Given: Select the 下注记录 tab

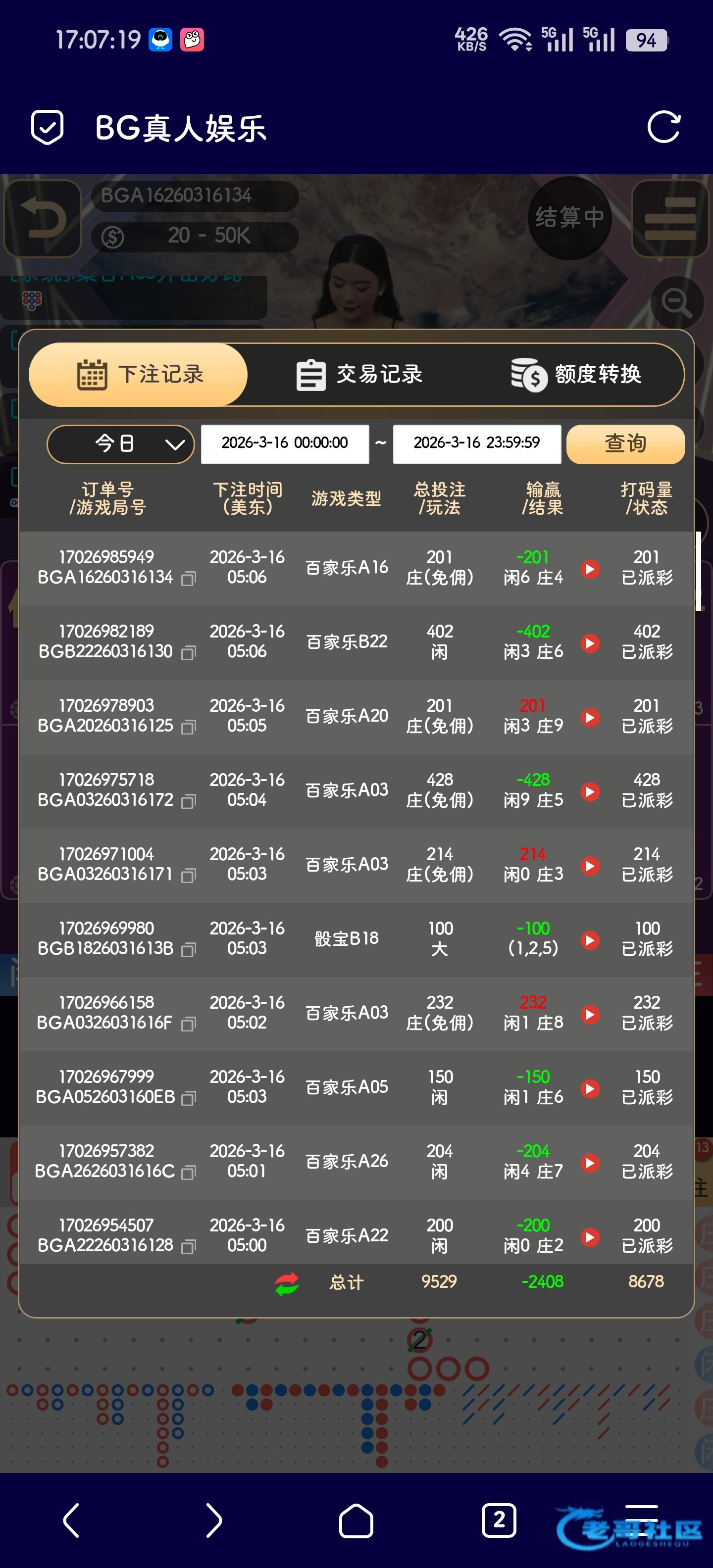Looking at the screenshot, I should [139, 374].
